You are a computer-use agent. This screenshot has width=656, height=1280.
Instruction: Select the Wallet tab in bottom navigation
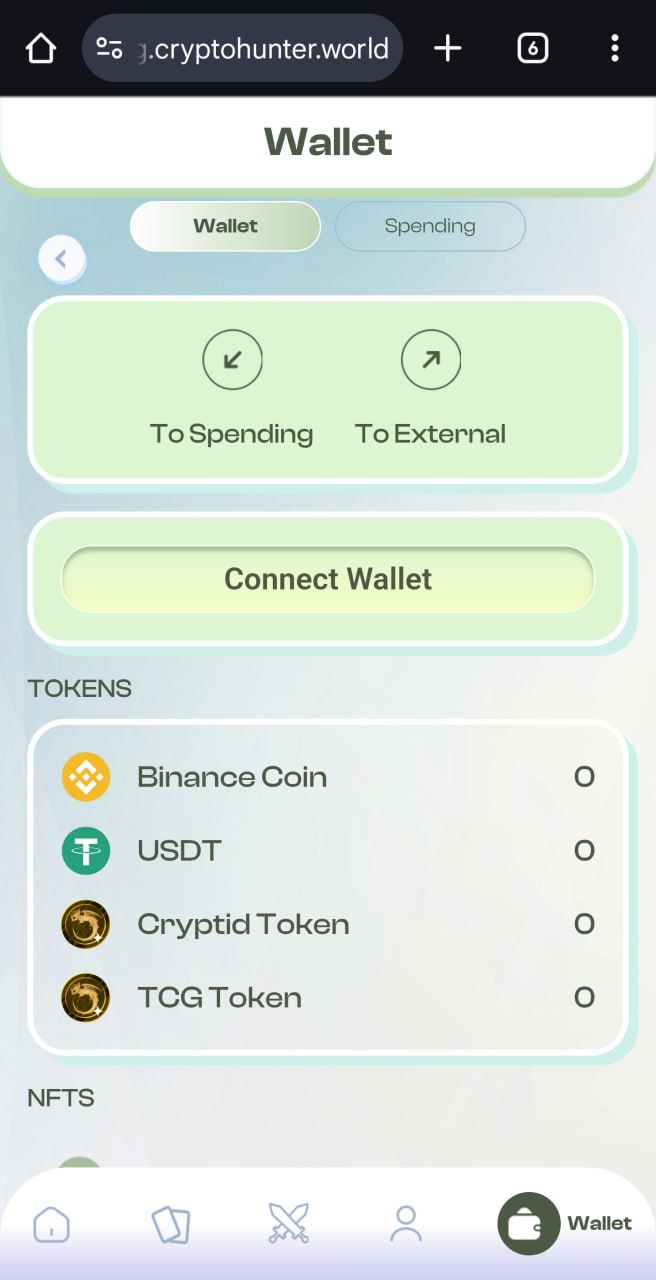click(x=566, y=1223)
